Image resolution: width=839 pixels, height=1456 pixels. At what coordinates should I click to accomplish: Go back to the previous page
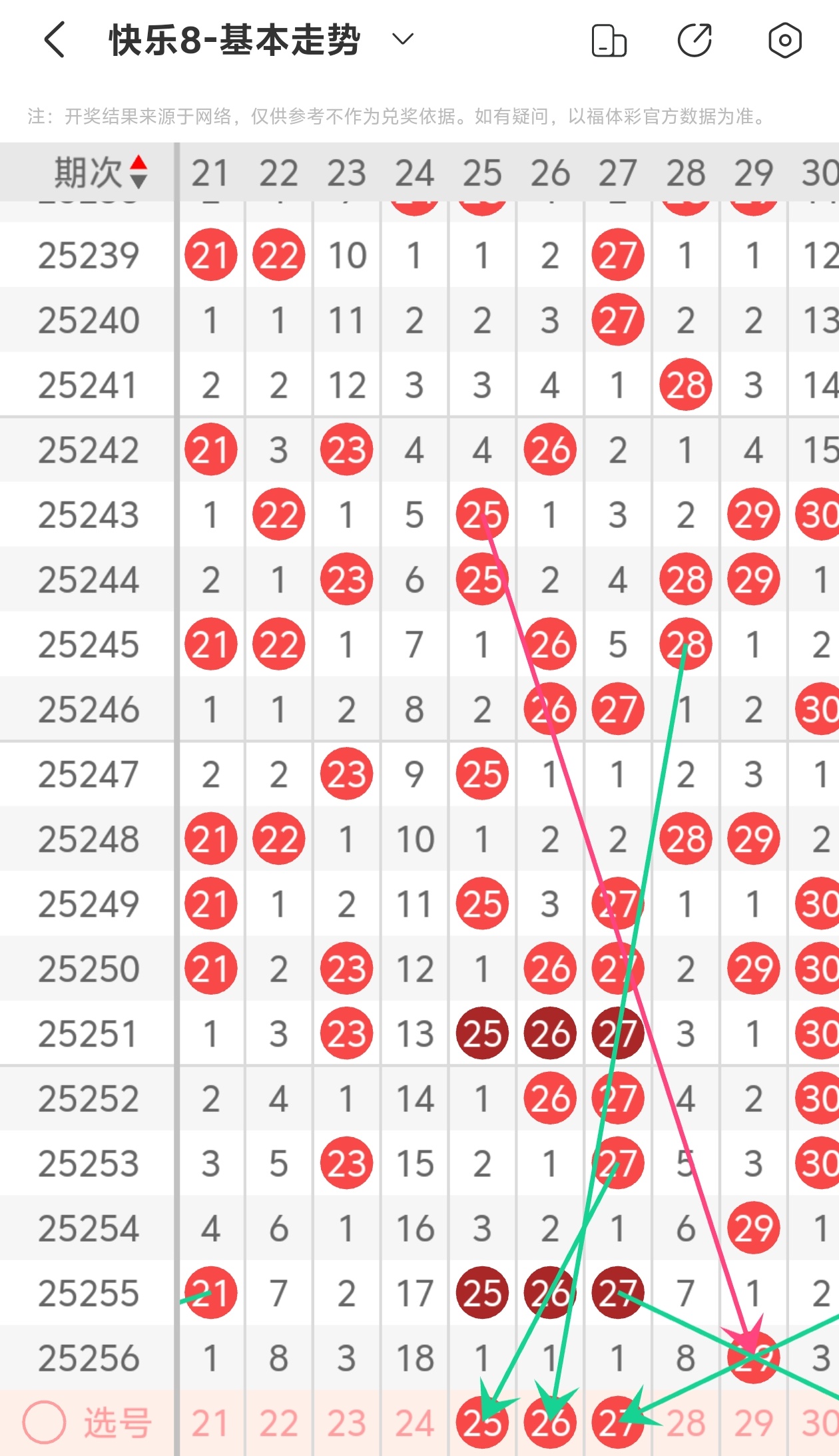[x=55, y=40]
